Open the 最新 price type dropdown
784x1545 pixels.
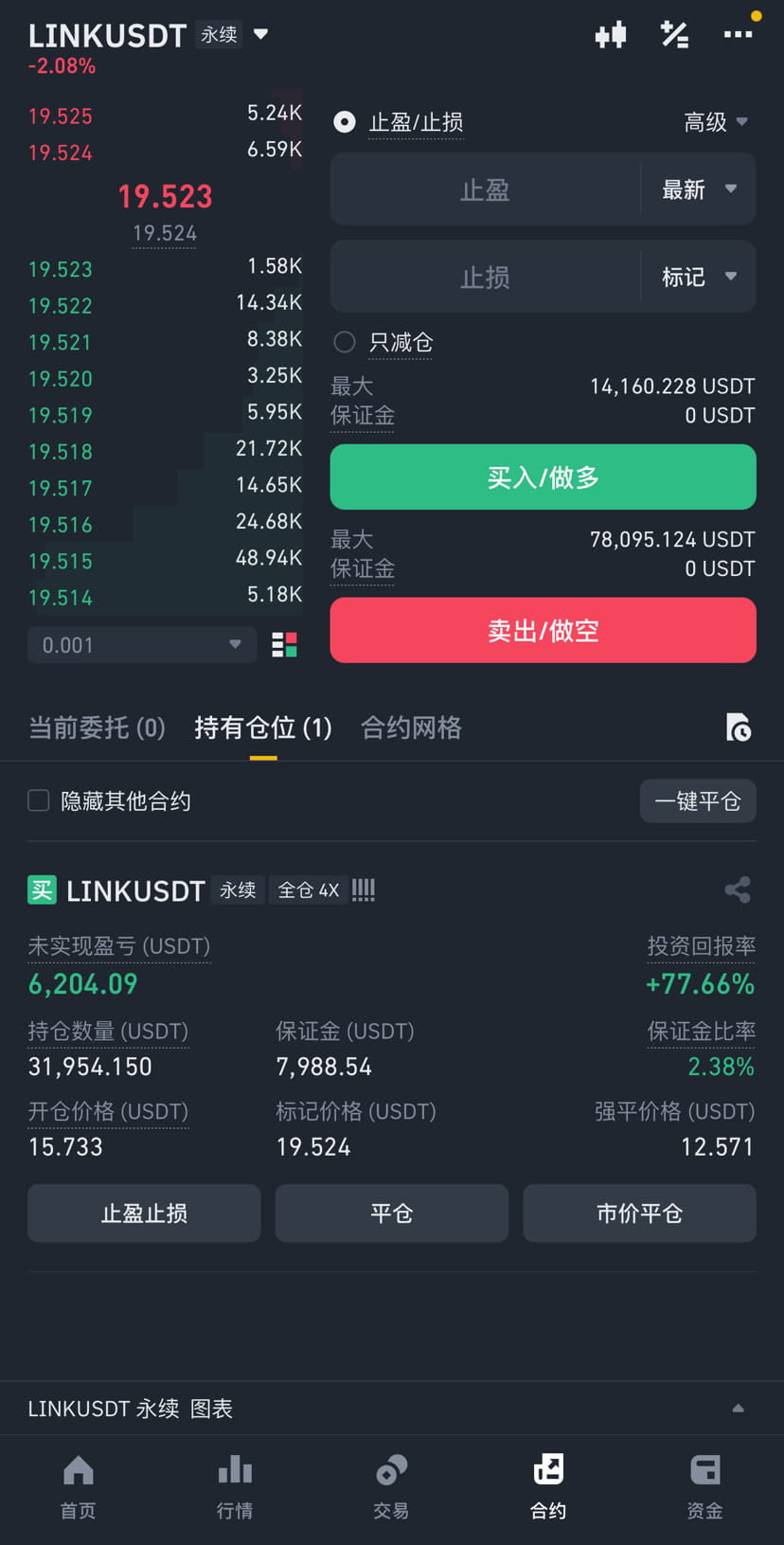coord(698,189)
